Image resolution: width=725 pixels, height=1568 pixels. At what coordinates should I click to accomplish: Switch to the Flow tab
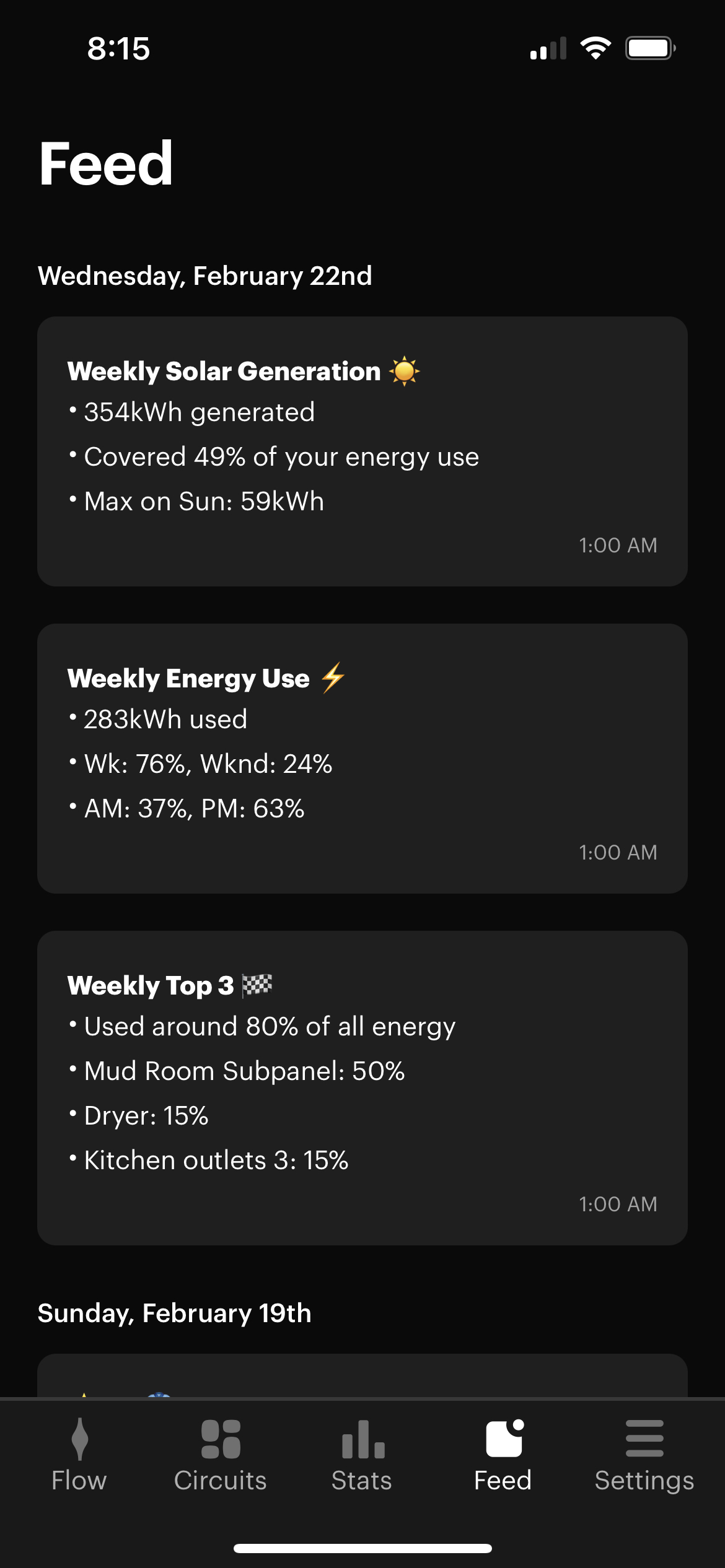(79, 1455)
